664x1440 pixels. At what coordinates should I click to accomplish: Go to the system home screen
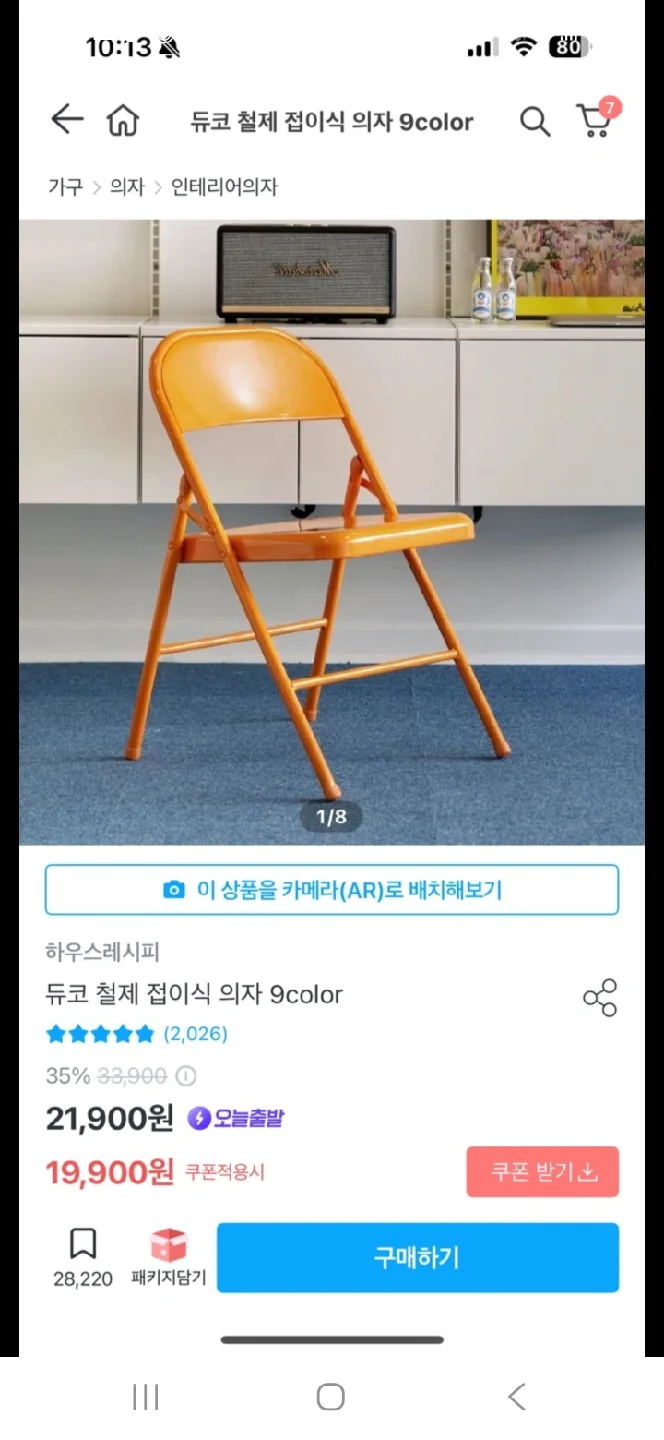coord(331,1397)
